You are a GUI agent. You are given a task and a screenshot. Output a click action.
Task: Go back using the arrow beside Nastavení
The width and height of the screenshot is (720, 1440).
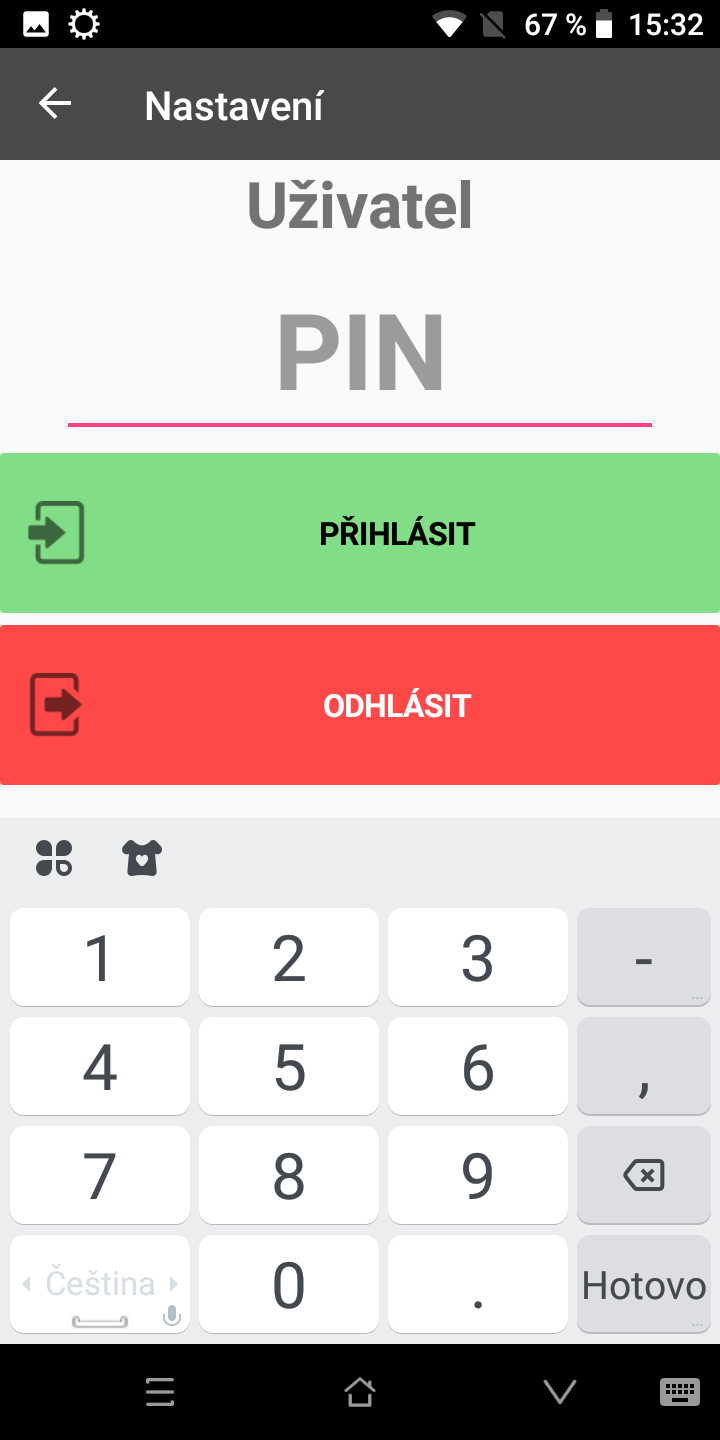(55, 104)
